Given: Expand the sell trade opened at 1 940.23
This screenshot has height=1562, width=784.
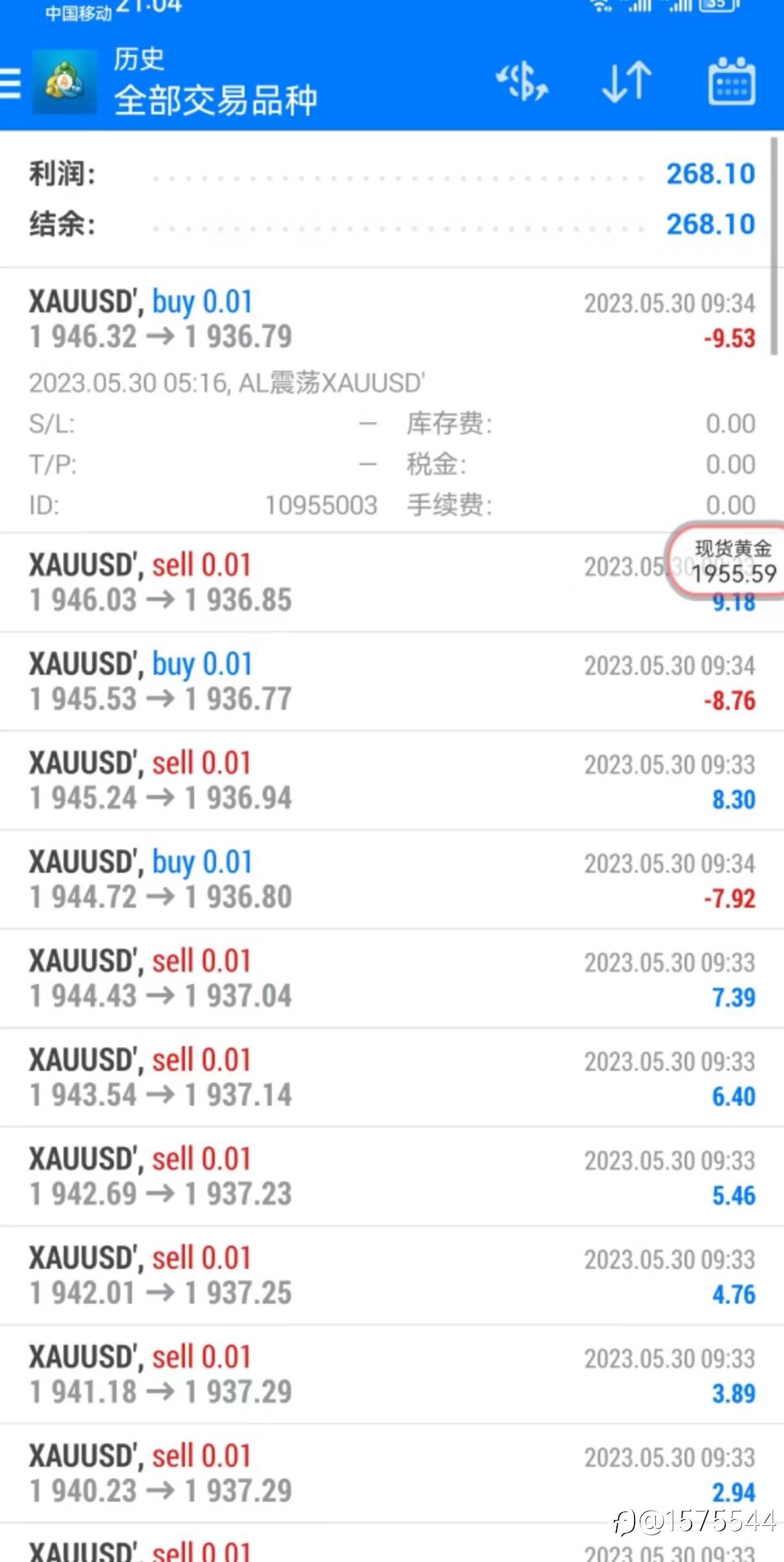Looking at the screenshot, I should tap(392, 1473).
